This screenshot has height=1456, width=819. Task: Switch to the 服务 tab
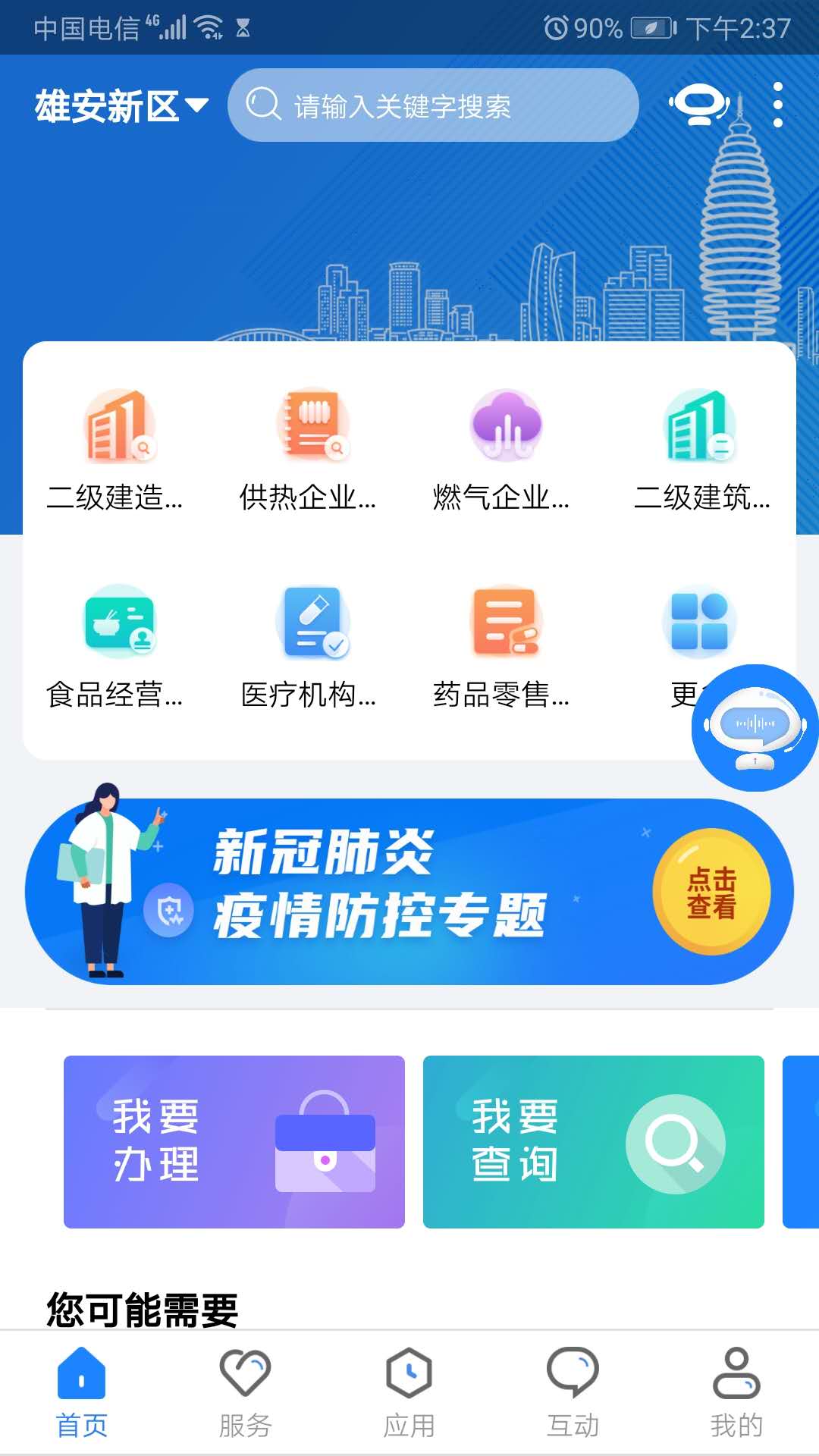pyautogui.click(x=245, y=1393)
